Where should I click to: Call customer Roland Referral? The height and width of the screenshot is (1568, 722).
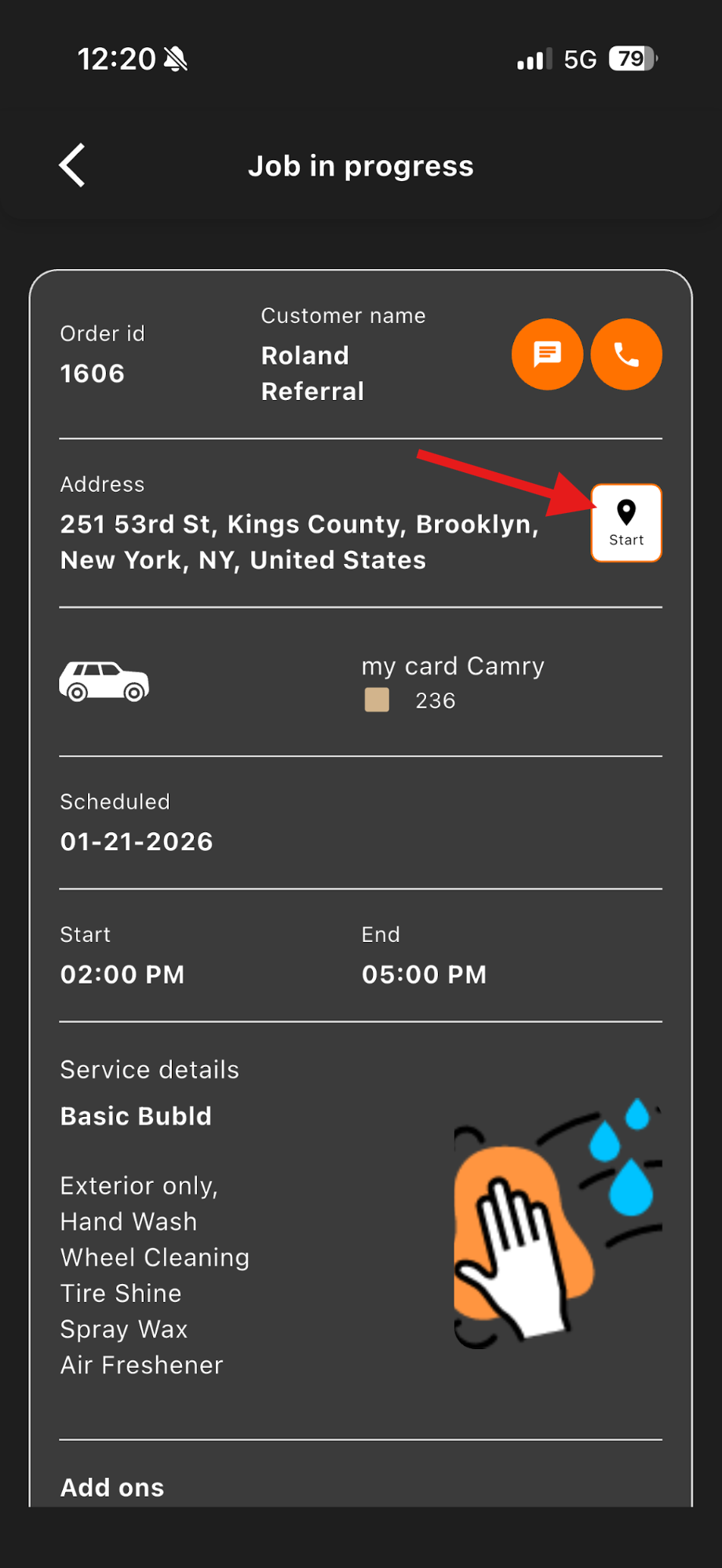click(626, 355)
